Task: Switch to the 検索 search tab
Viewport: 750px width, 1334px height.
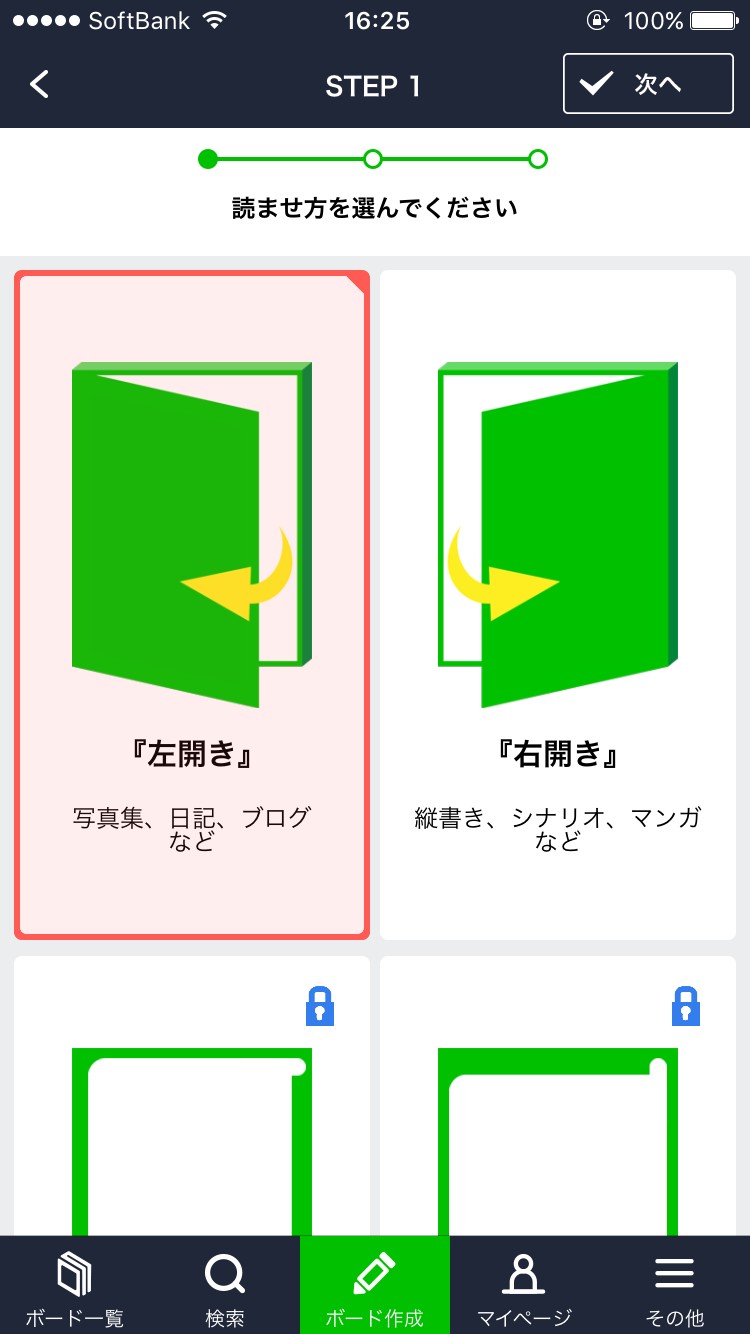Action: point(225,1287)
